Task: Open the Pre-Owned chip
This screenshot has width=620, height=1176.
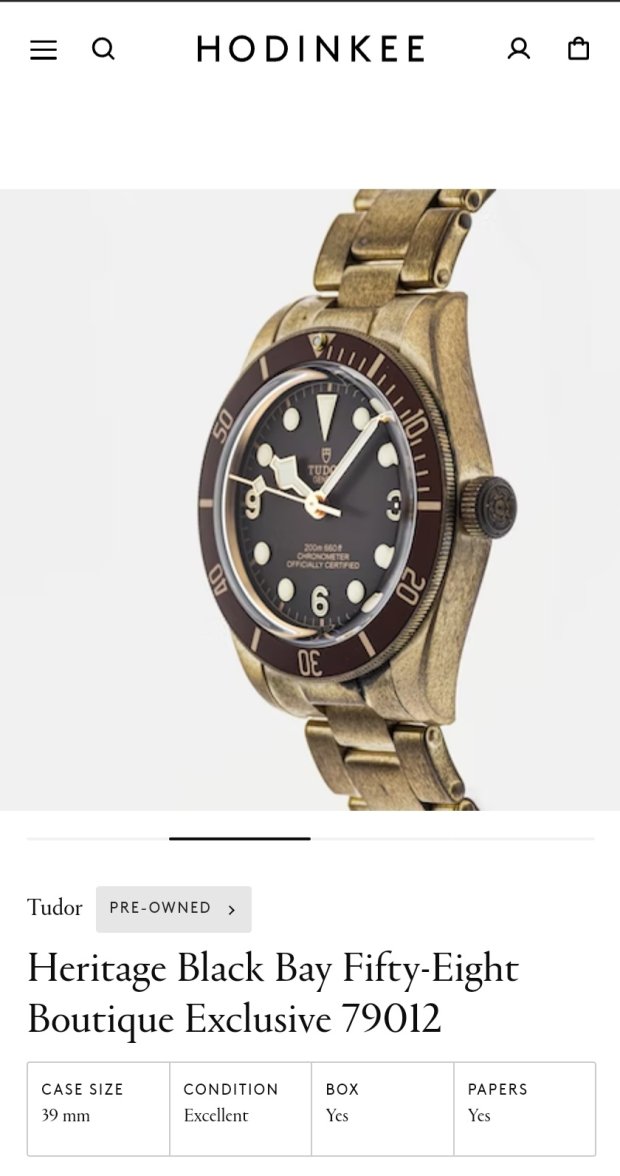Action: (173, 909)
